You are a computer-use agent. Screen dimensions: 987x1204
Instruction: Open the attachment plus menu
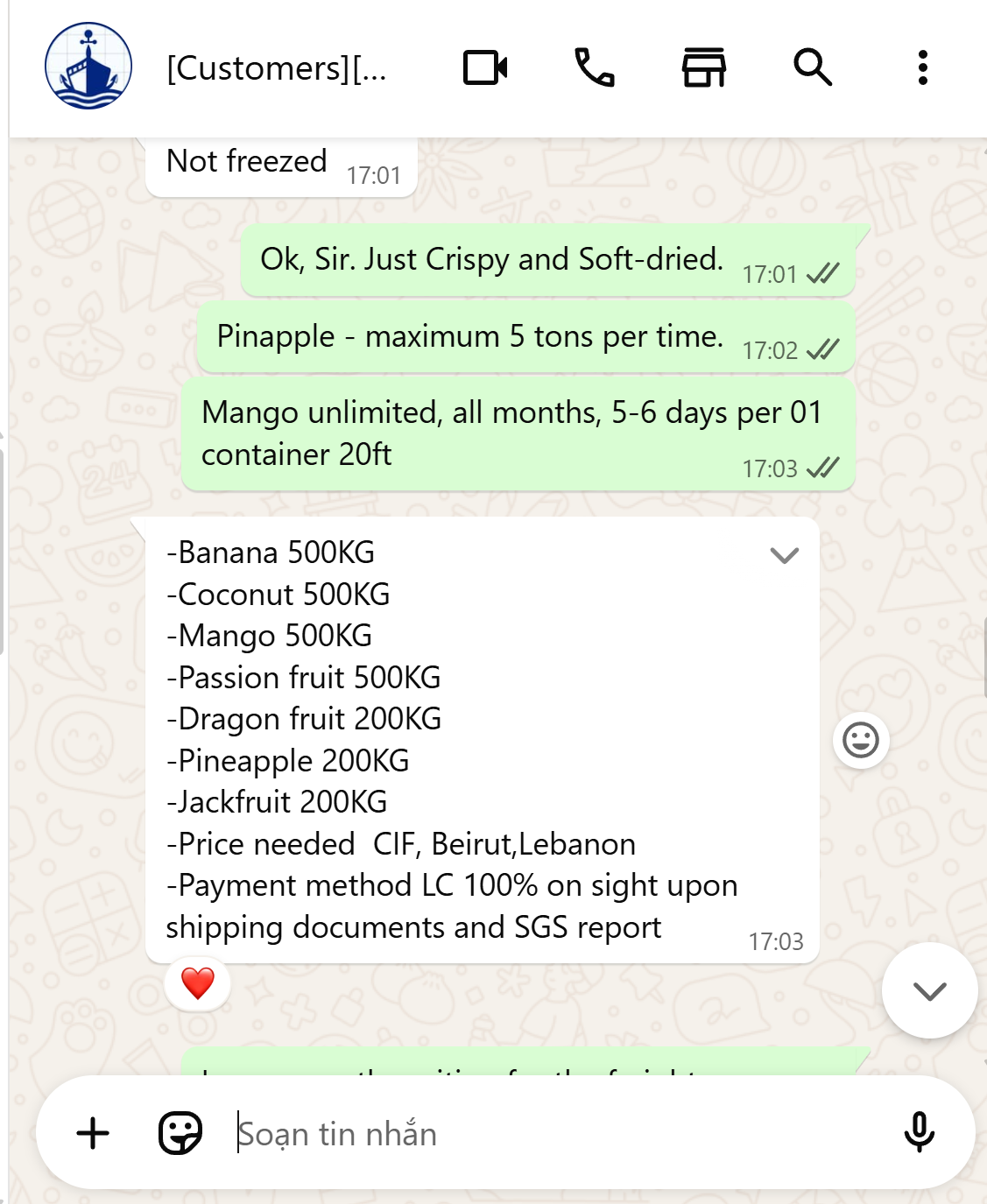tap(93, 1133)
